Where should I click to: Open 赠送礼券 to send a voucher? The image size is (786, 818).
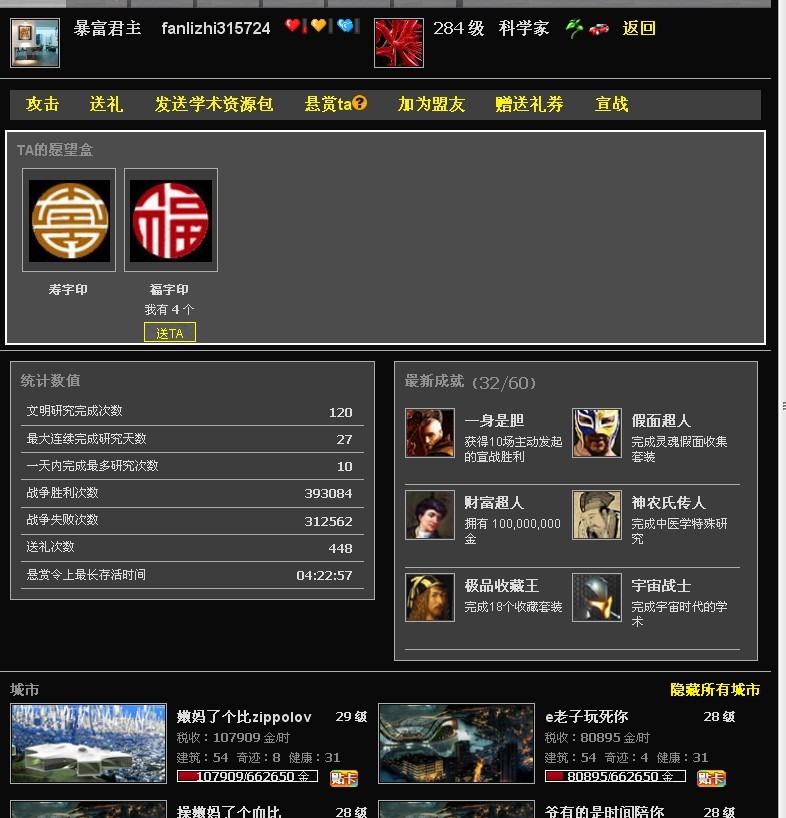pyautogui.click(x=529, y=104)
